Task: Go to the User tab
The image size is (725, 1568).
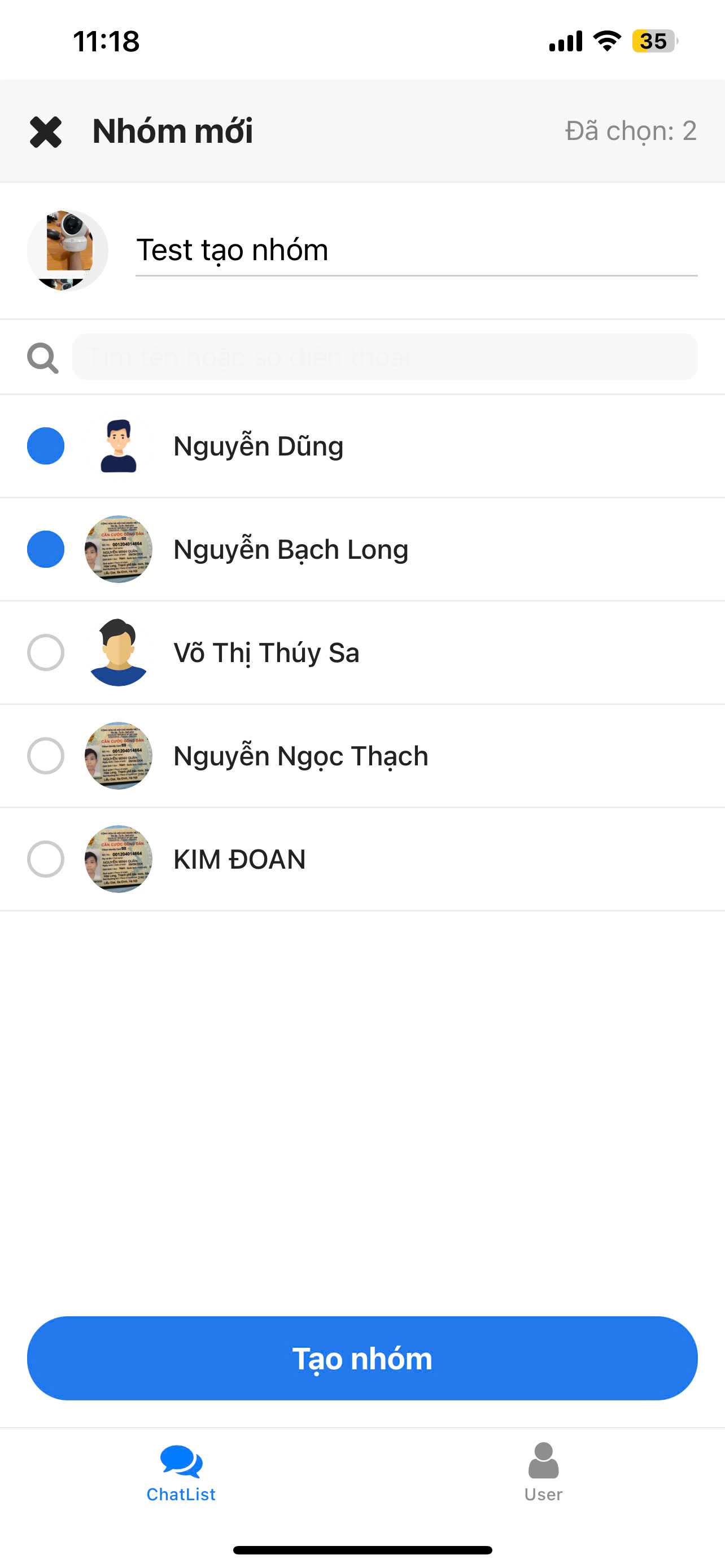Action: pyautogui.click(x=543, y=1472)
